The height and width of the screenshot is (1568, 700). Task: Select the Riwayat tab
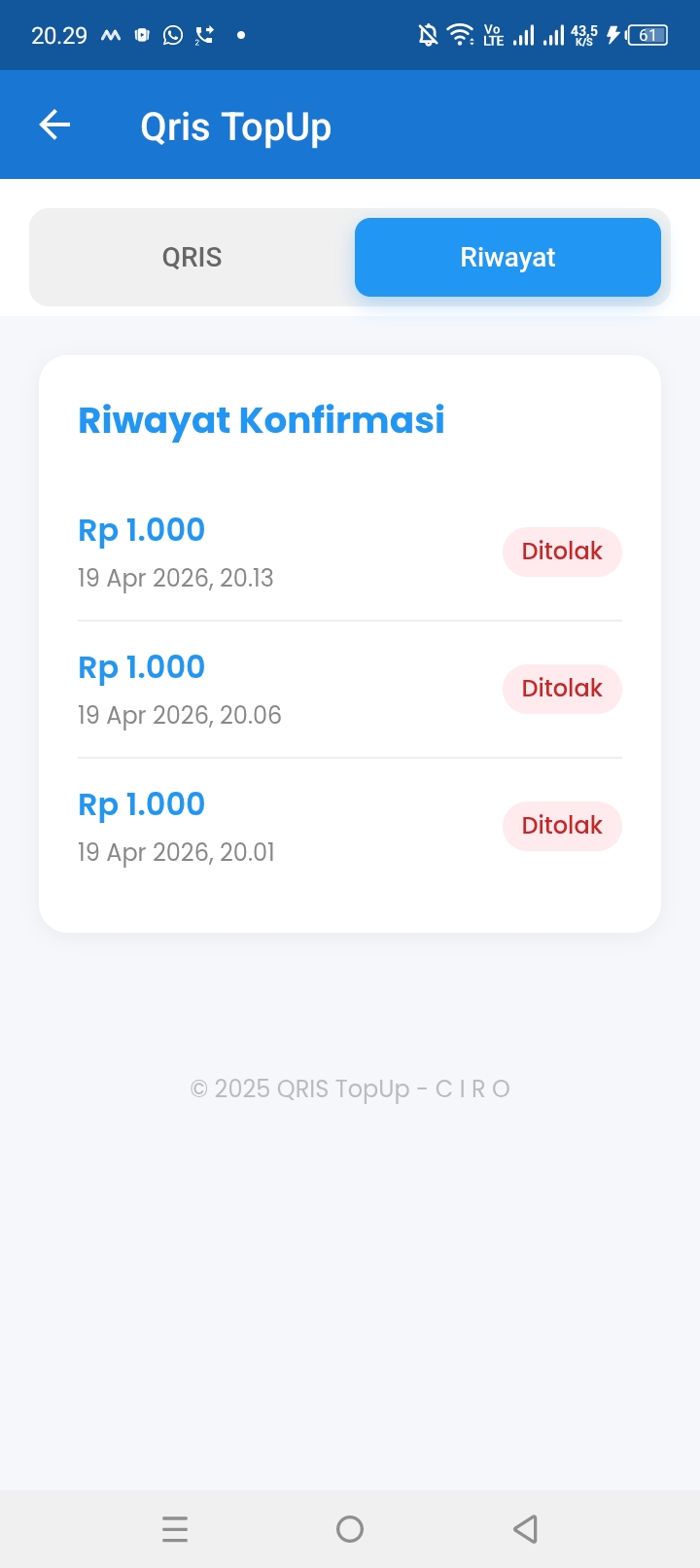[x=507, y=258]
